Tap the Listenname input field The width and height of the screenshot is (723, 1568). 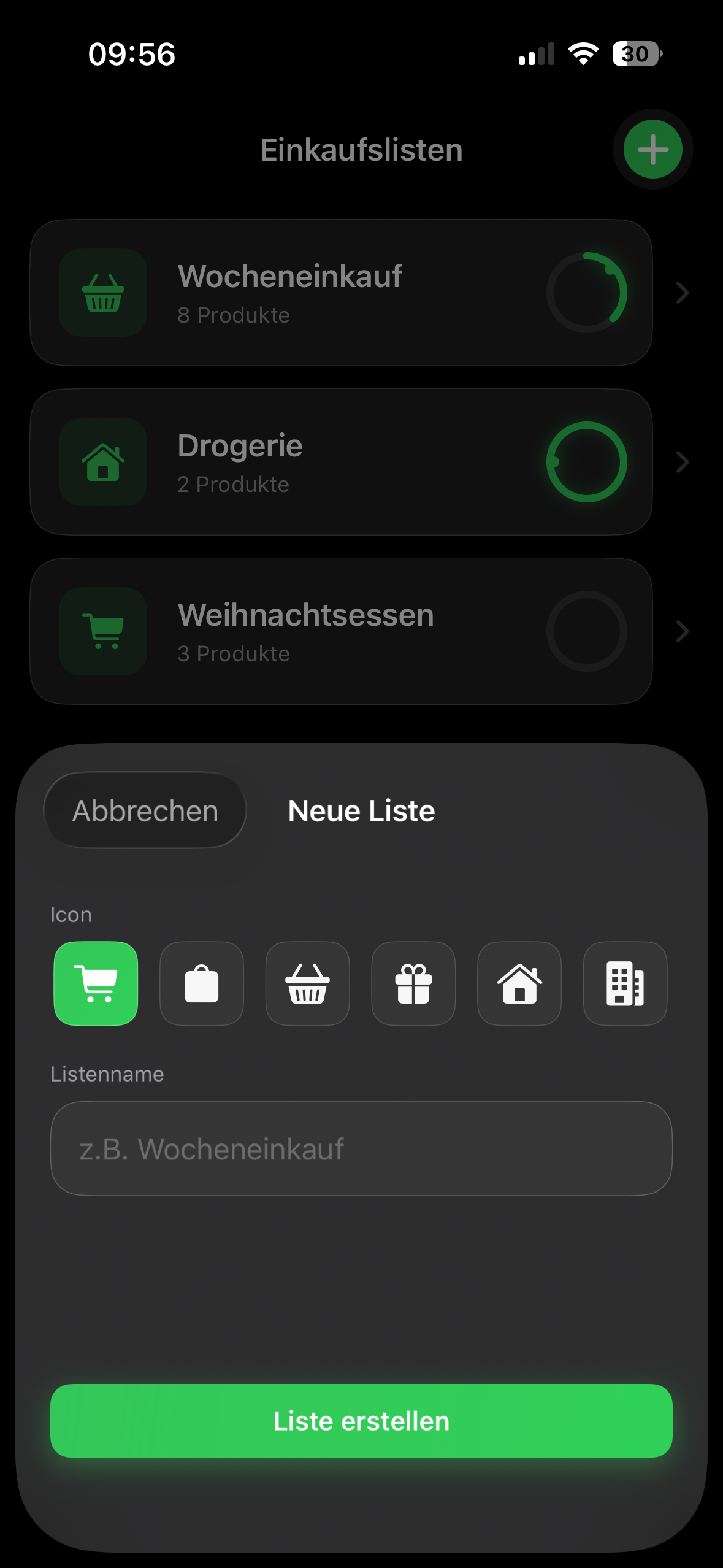(x=361, y=1149)
